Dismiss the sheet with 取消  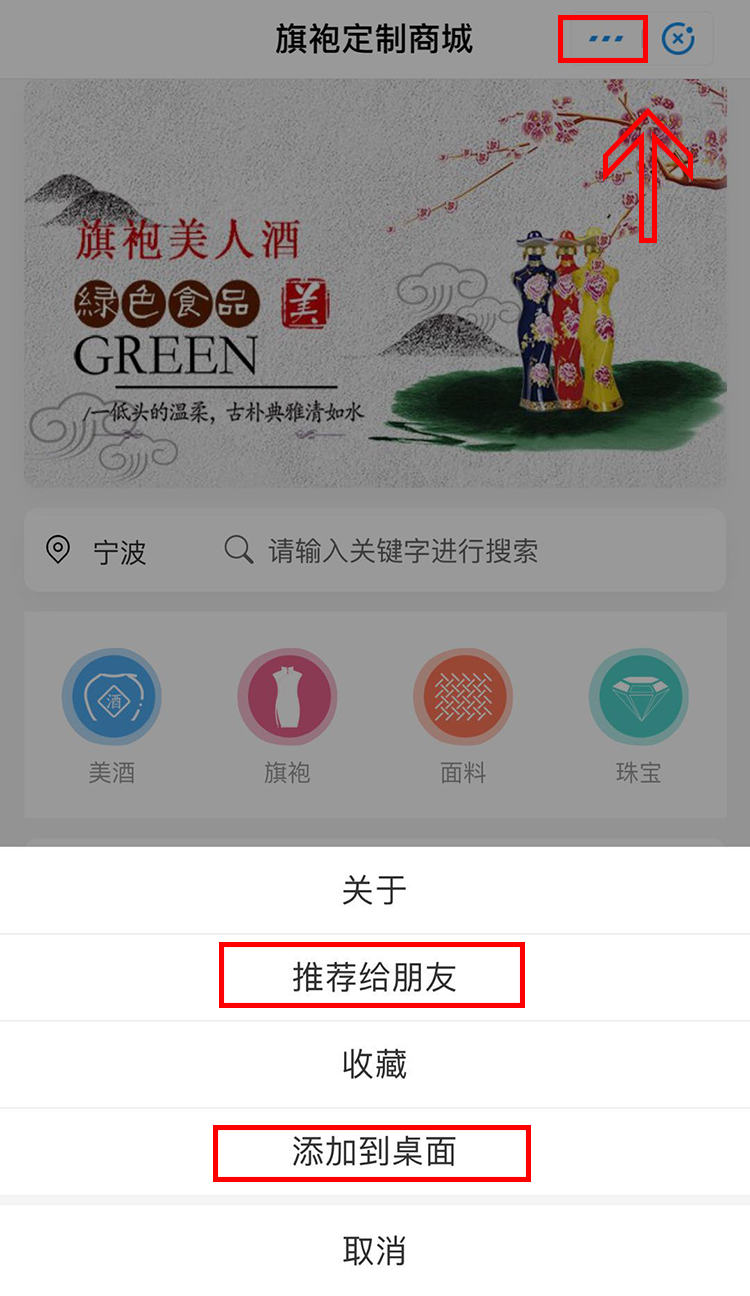[374, 1250]
